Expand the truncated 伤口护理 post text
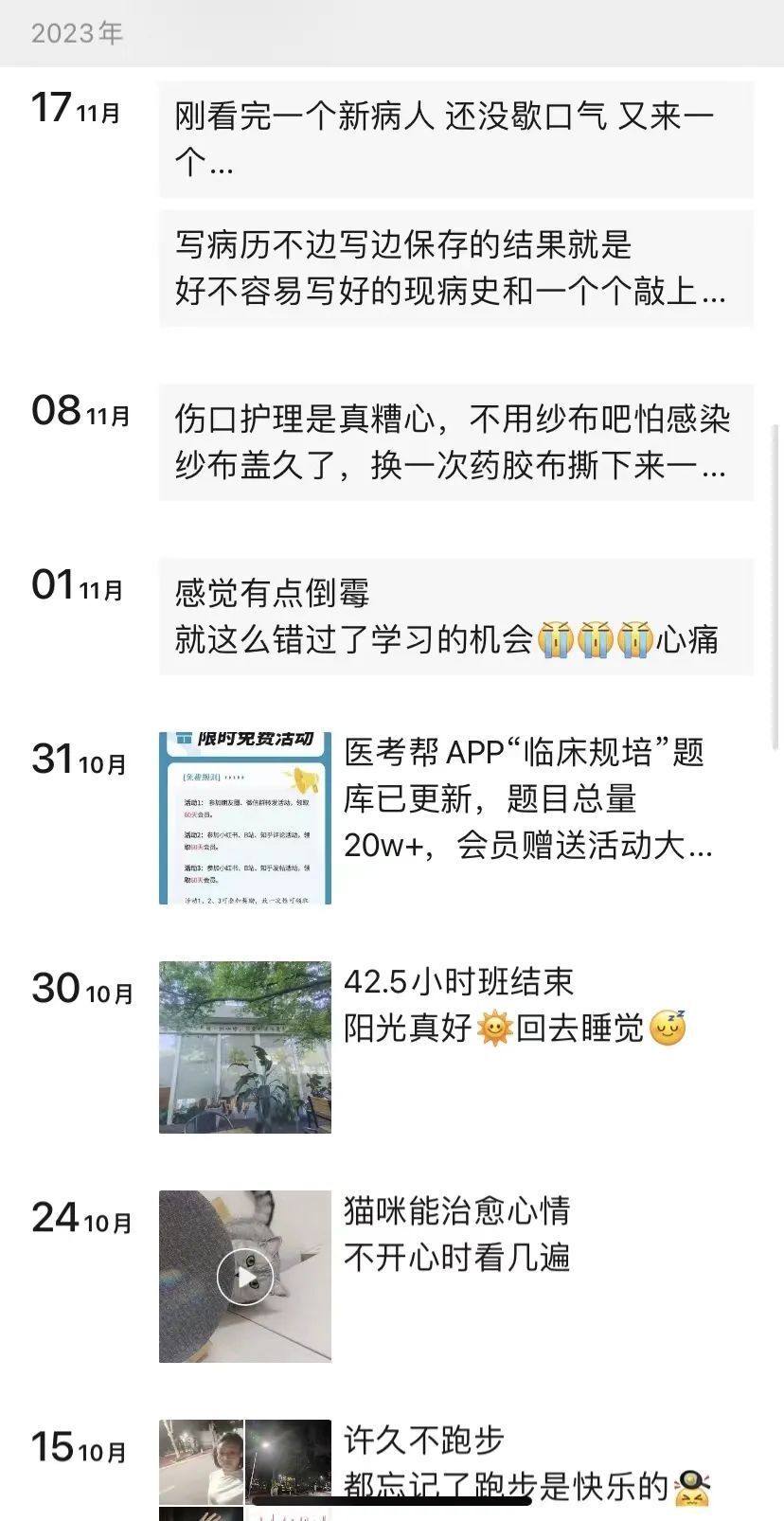Viewport: 784px width, 1521px height. coord(454,442)
